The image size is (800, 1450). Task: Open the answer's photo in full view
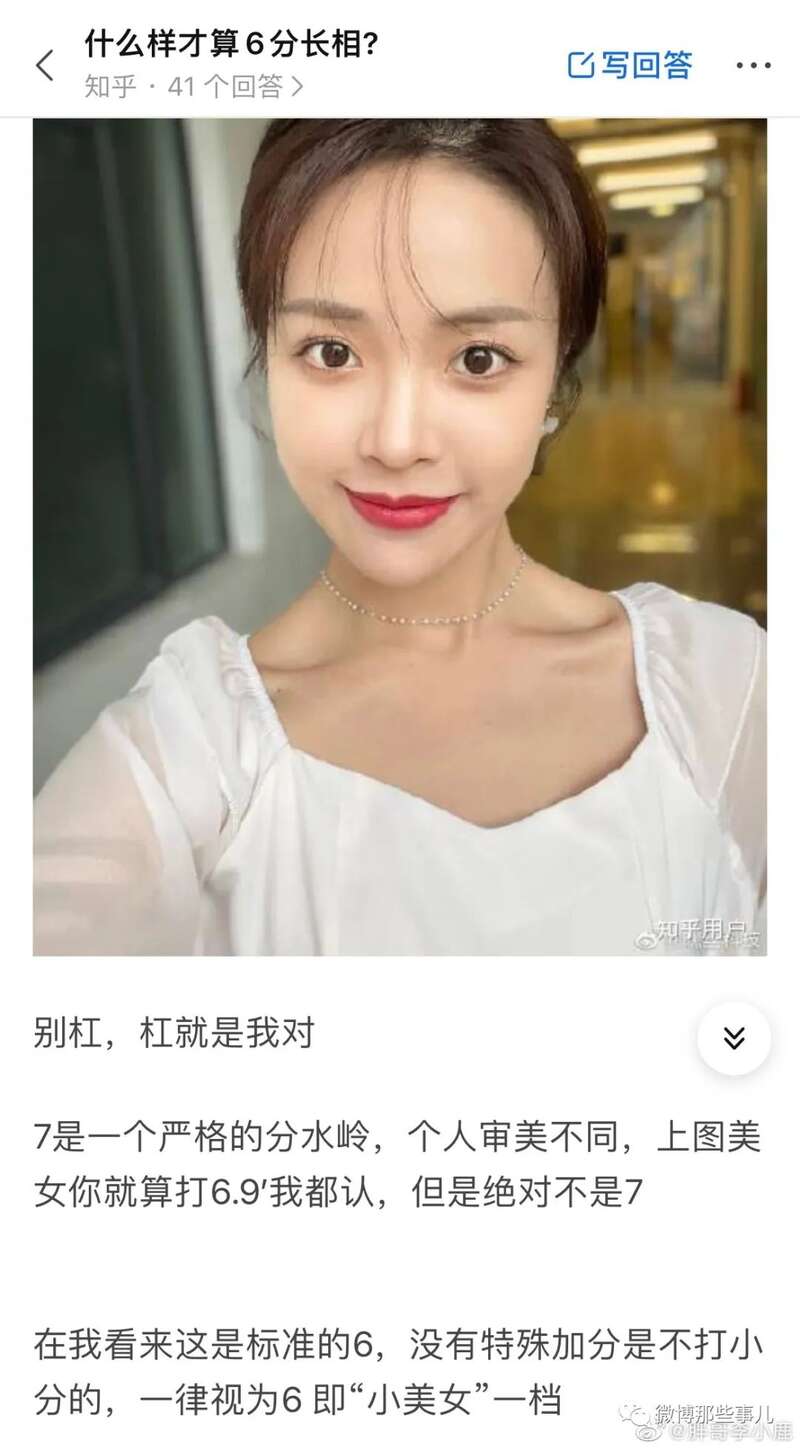coord(400,537)
